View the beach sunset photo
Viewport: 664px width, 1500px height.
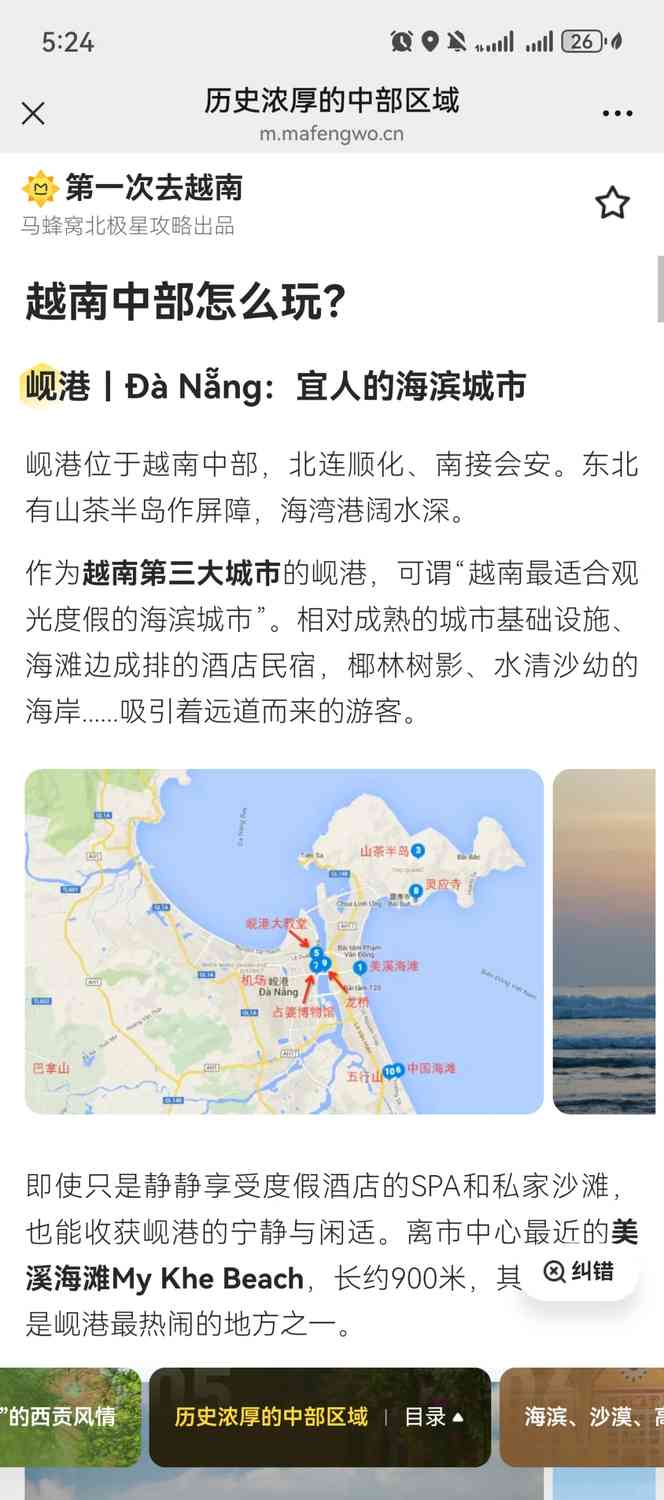tap(606, 941)
